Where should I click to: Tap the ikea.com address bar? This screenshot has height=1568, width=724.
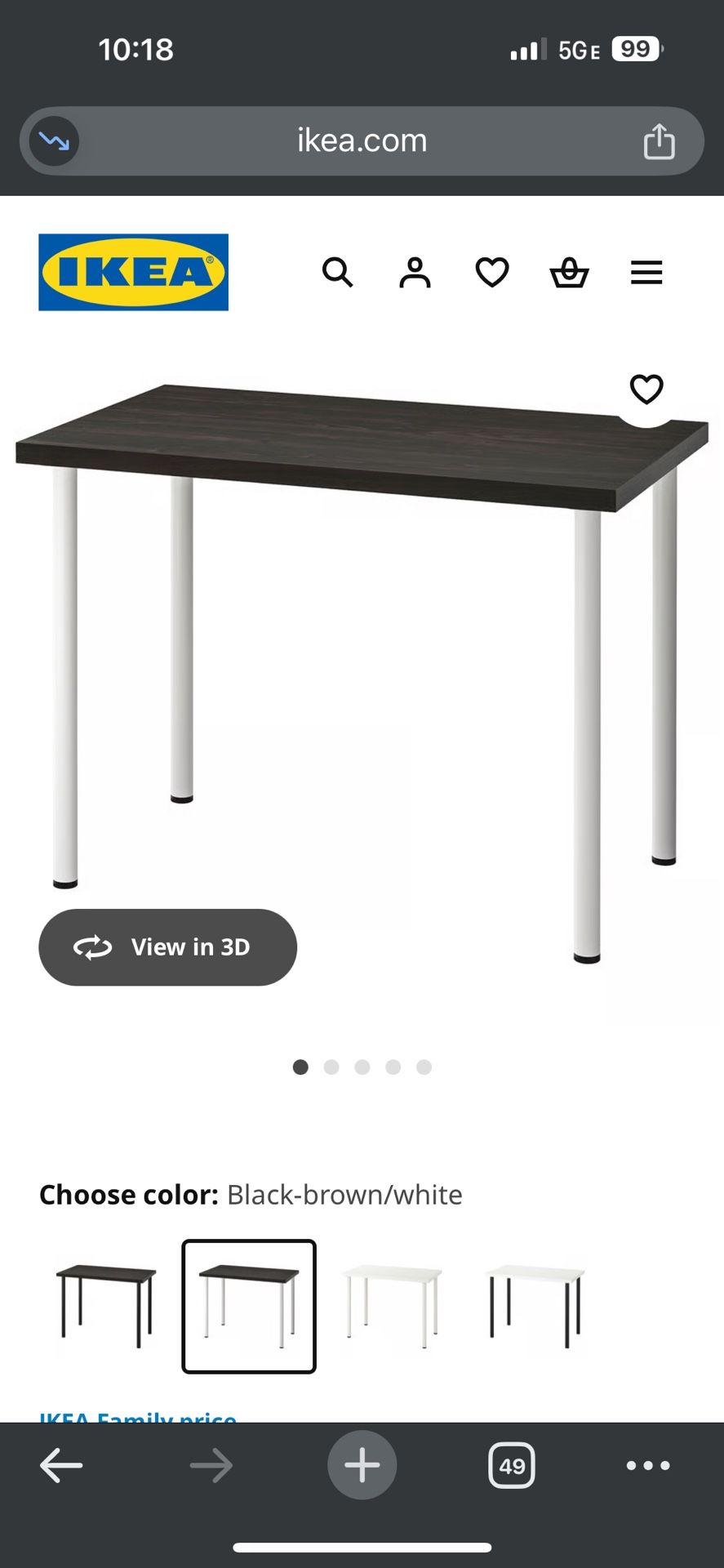click(362, 140)
